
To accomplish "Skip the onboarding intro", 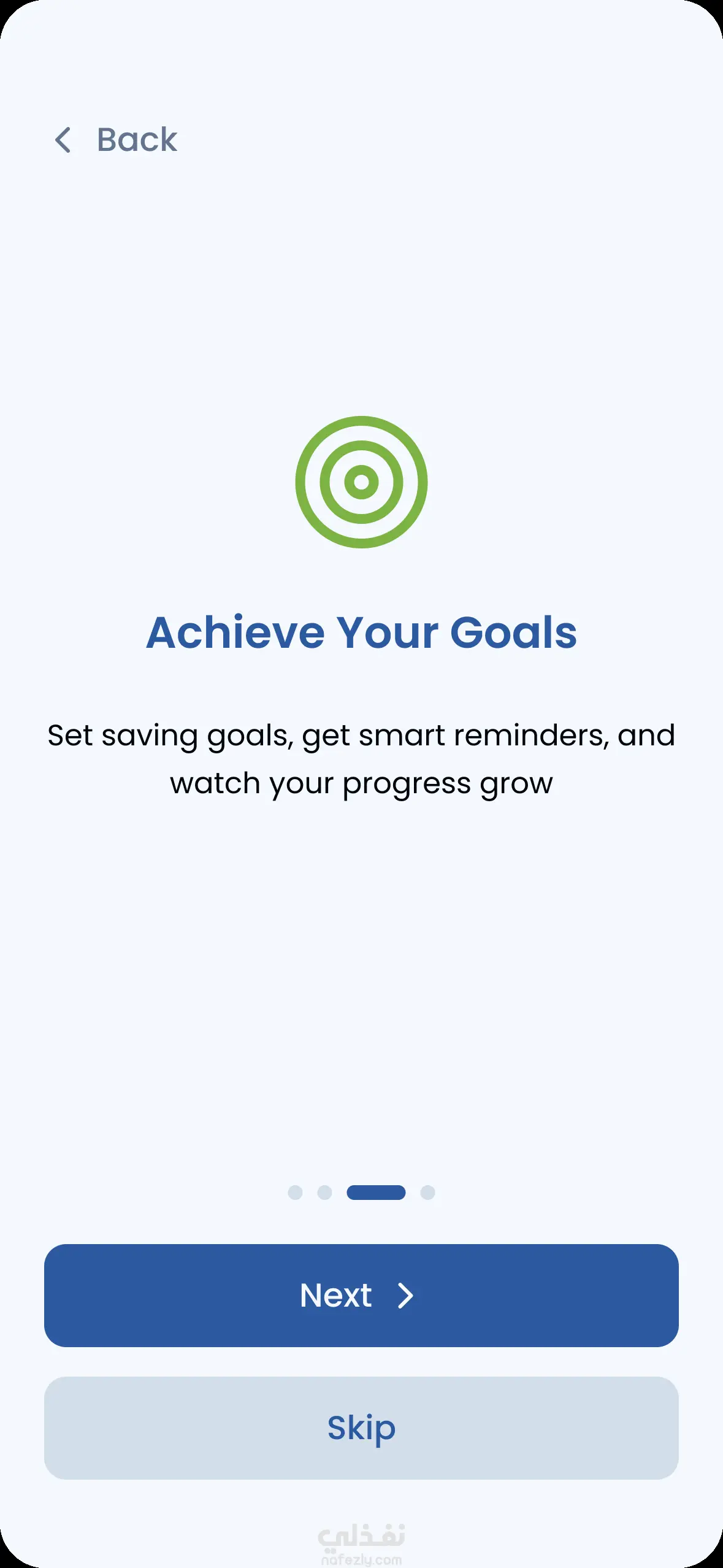I will [361, 1428].
